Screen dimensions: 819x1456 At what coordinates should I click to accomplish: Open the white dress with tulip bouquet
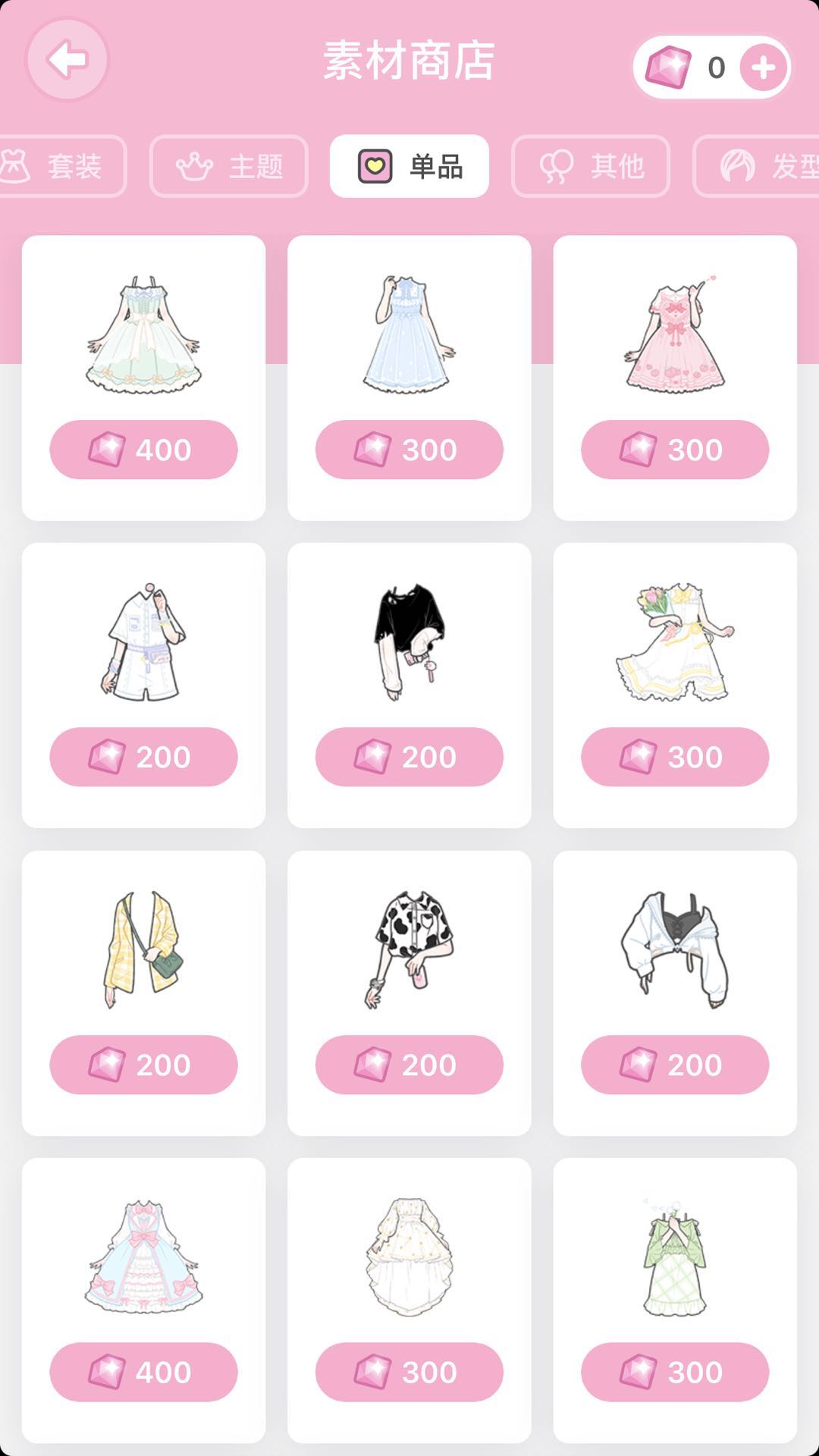675,642
